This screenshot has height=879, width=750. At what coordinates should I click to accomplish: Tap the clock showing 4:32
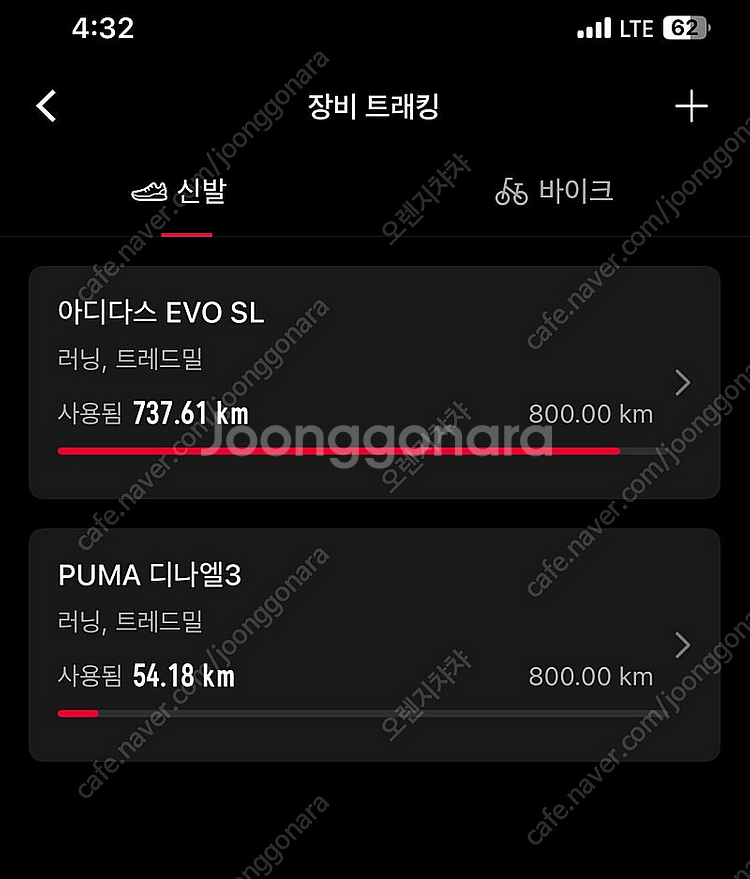point(107,29)
